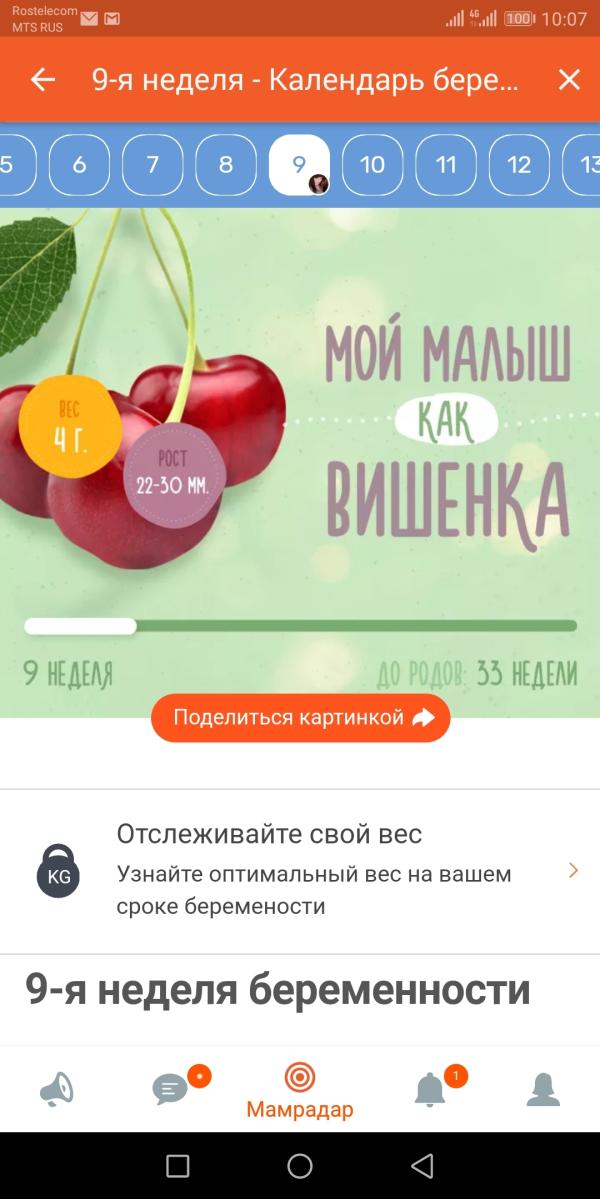Share the picture via Поделиться картинкой
Image resolution: width=600 pixels, height=1199 pixels.
pos(301,717)
